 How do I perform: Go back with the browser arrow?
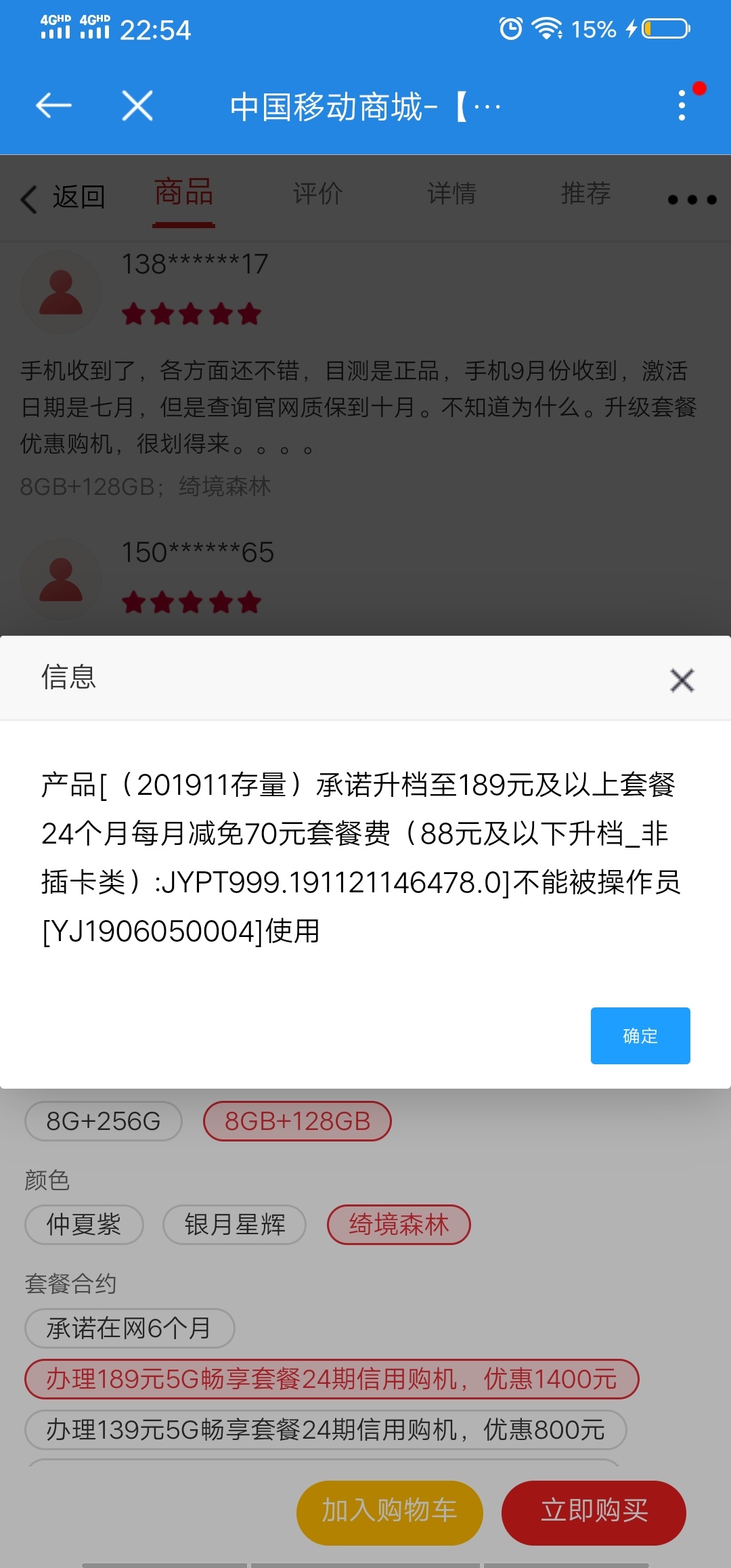[x=53, y=106]
